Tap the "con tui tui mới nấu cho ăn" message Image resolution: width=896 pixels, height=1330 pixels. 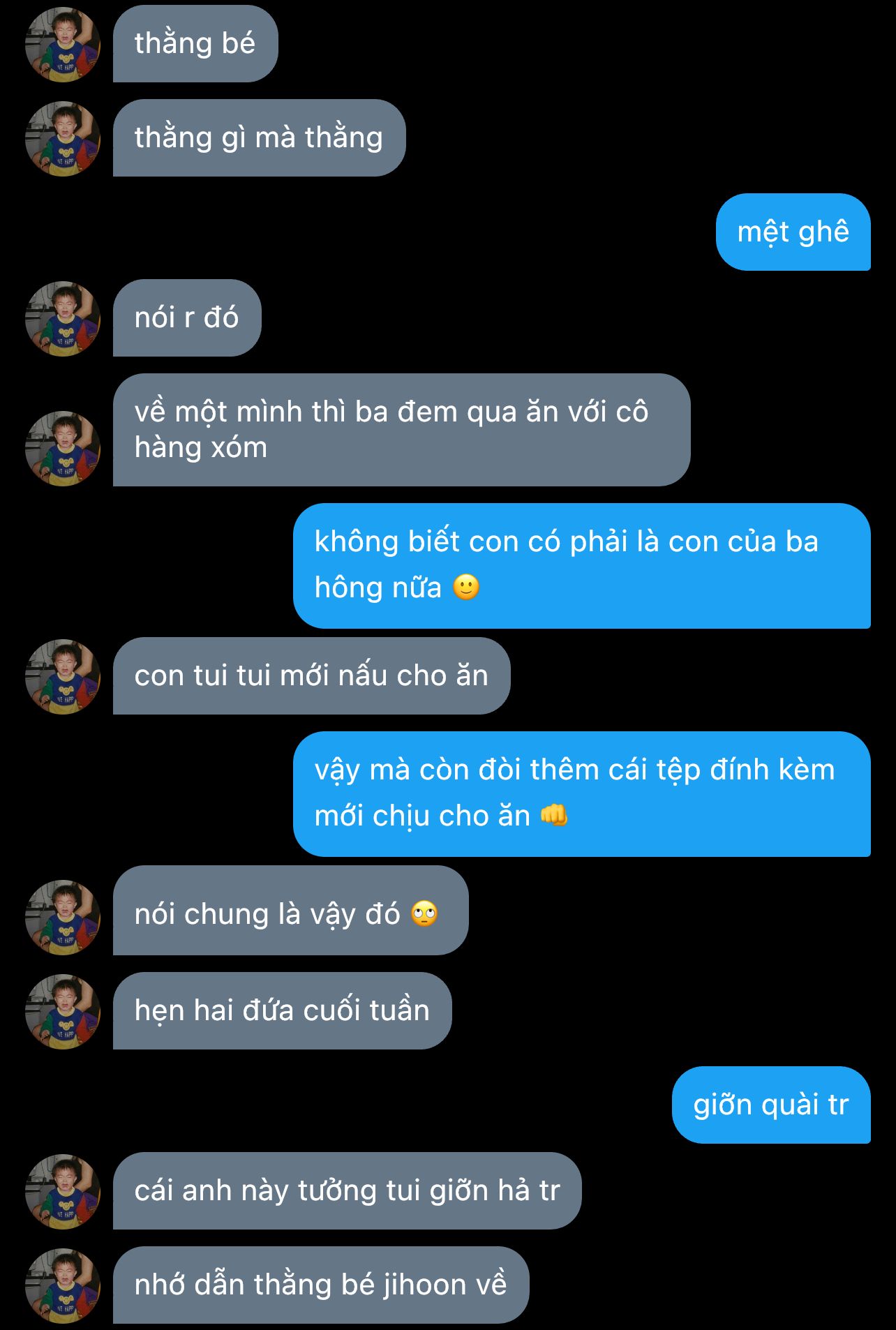(311, 676)
